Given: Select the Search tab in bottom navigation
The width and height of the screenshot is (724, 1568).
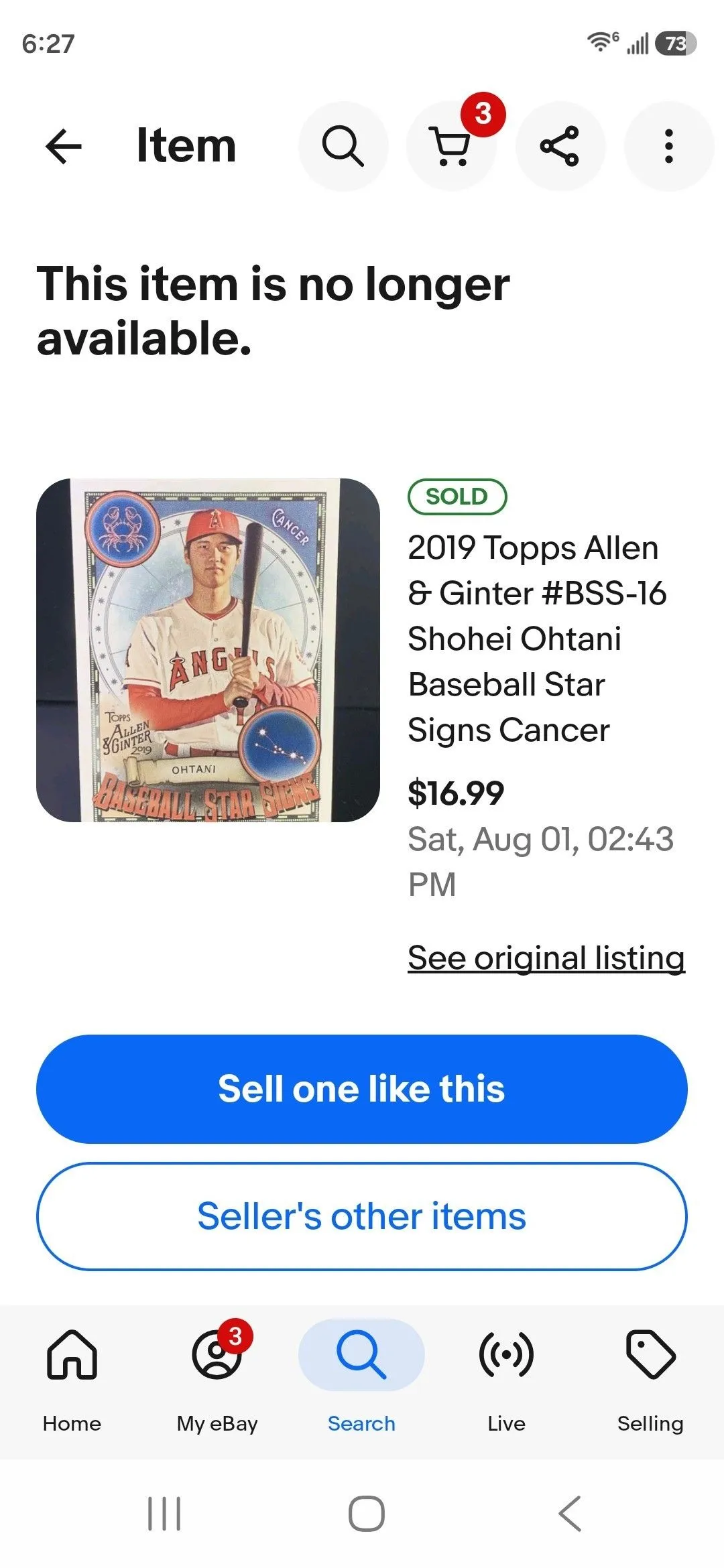Looking at the screenshot, I should pyautogui.click(x=361, y=1380).
